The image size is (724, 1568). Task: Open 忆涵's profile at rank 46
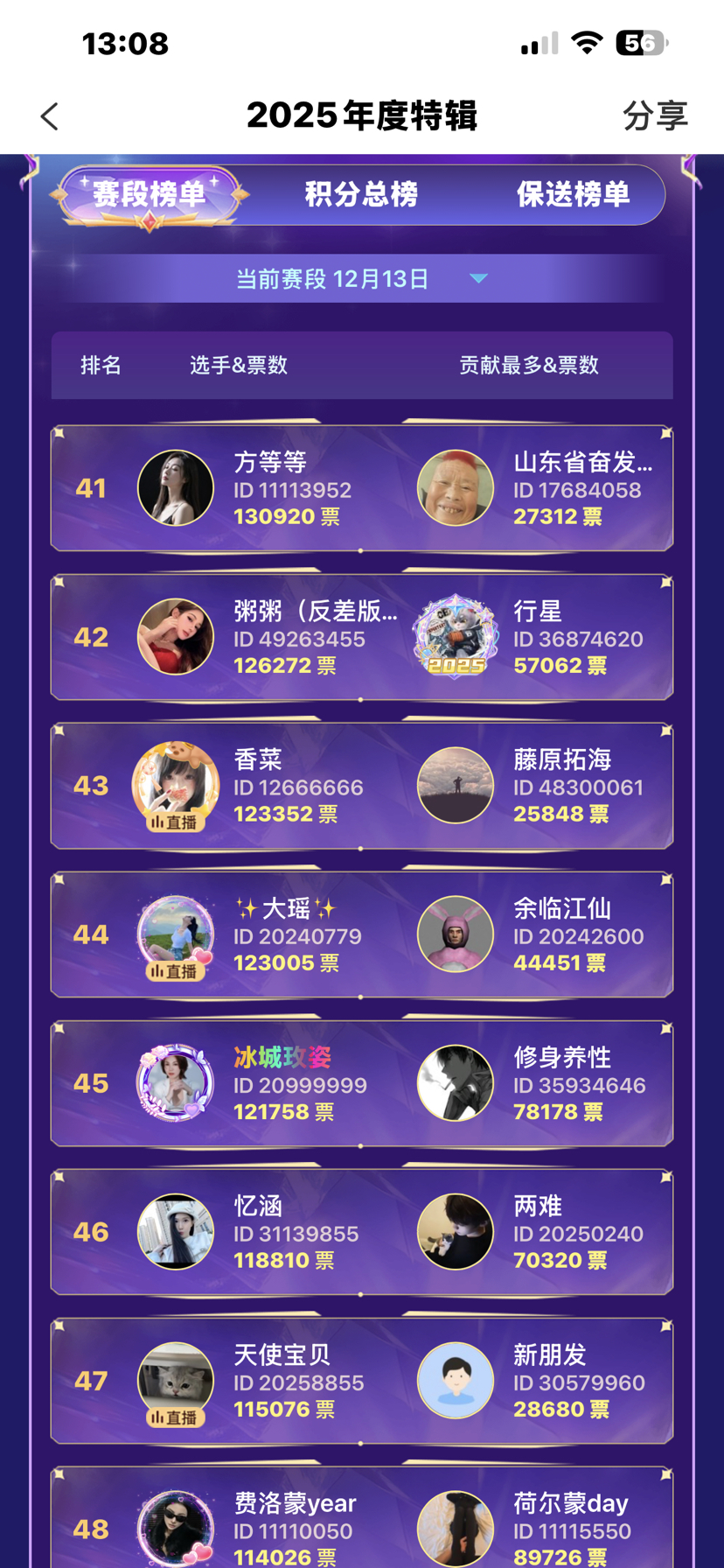pyautogui.click(x=176, y=1232)
